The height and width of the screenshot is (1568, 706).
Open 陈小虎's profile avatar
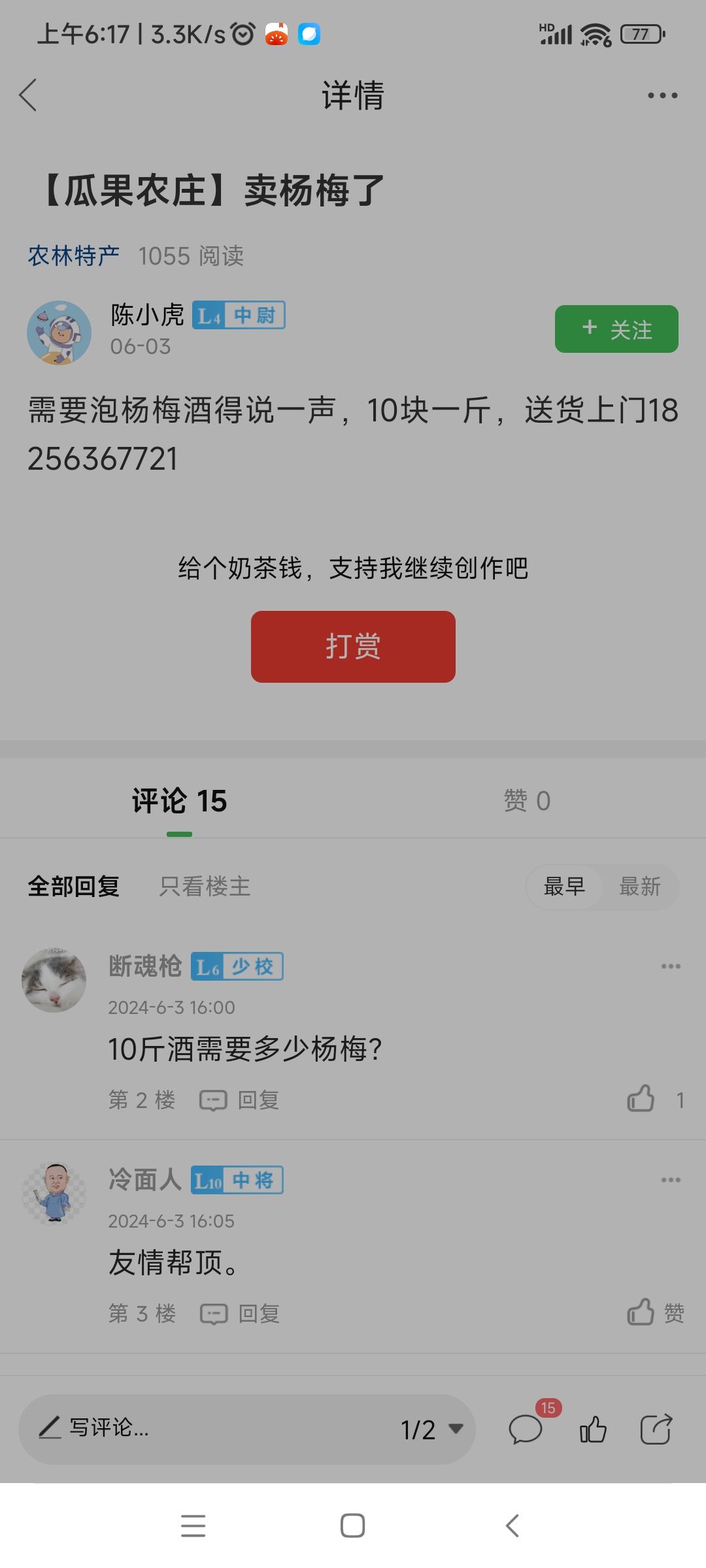point(59,333)
